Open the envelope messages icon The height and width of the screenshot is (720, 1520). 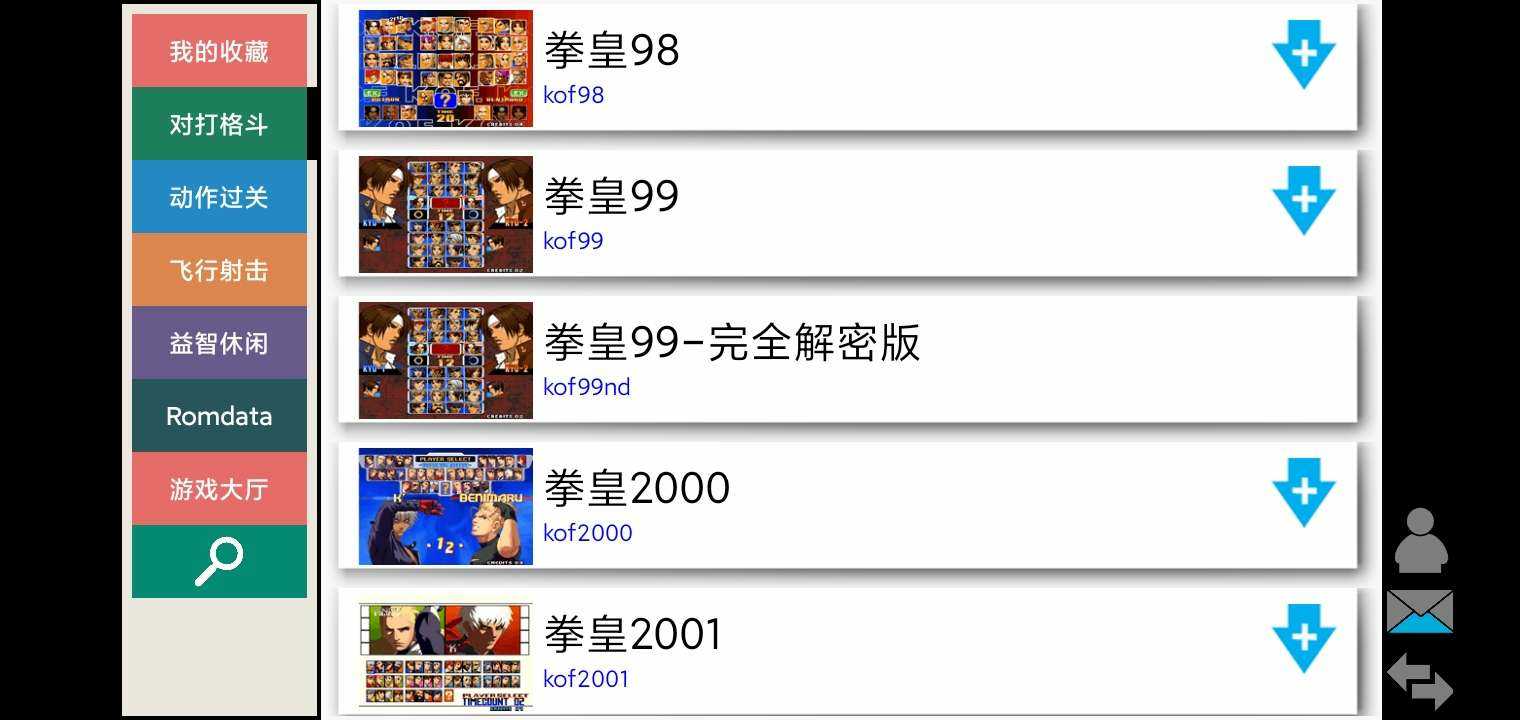click(x=1420, y=611)
